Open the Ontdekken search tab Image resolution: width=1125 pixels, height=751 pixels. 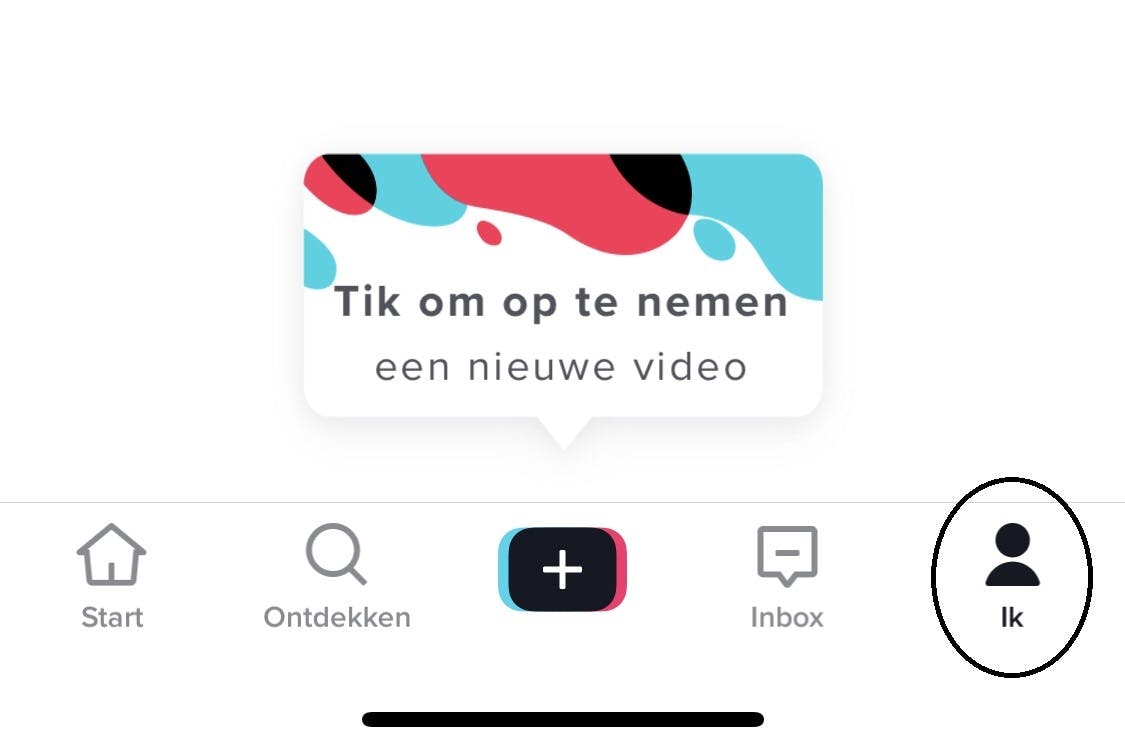tap(337, 576)
